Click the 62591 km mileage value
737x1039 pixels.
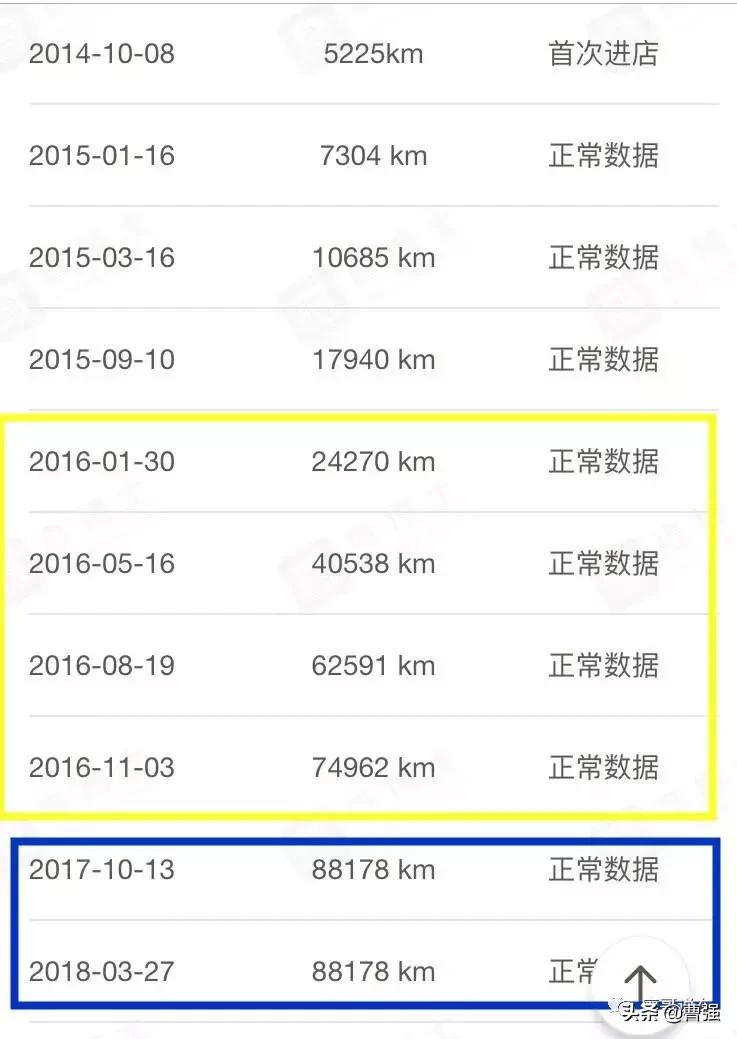coord(374,665)
